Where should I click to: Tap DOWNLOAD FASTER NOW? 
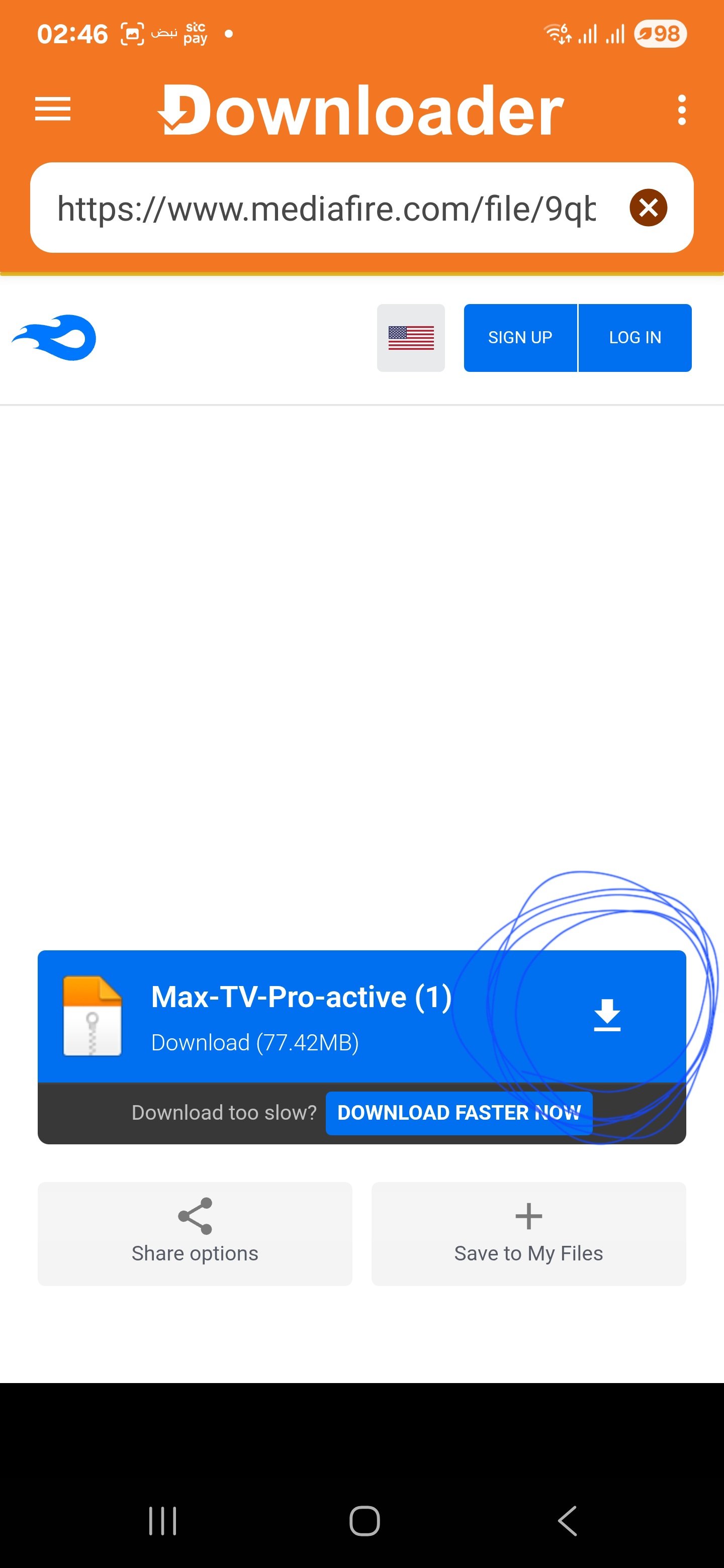[x=459, y=1113]
